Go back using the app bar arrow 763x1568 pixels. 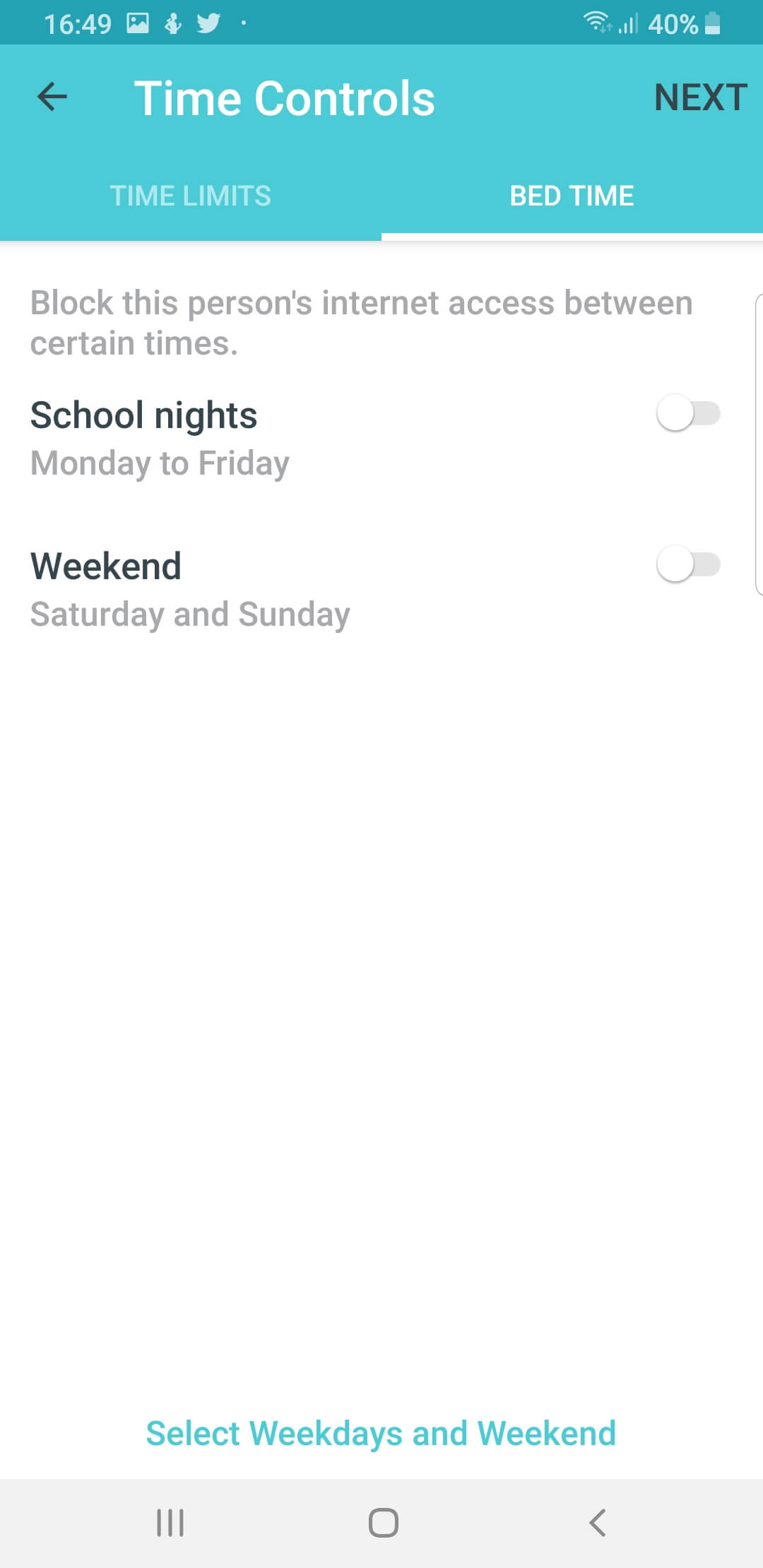click(52, 97)
